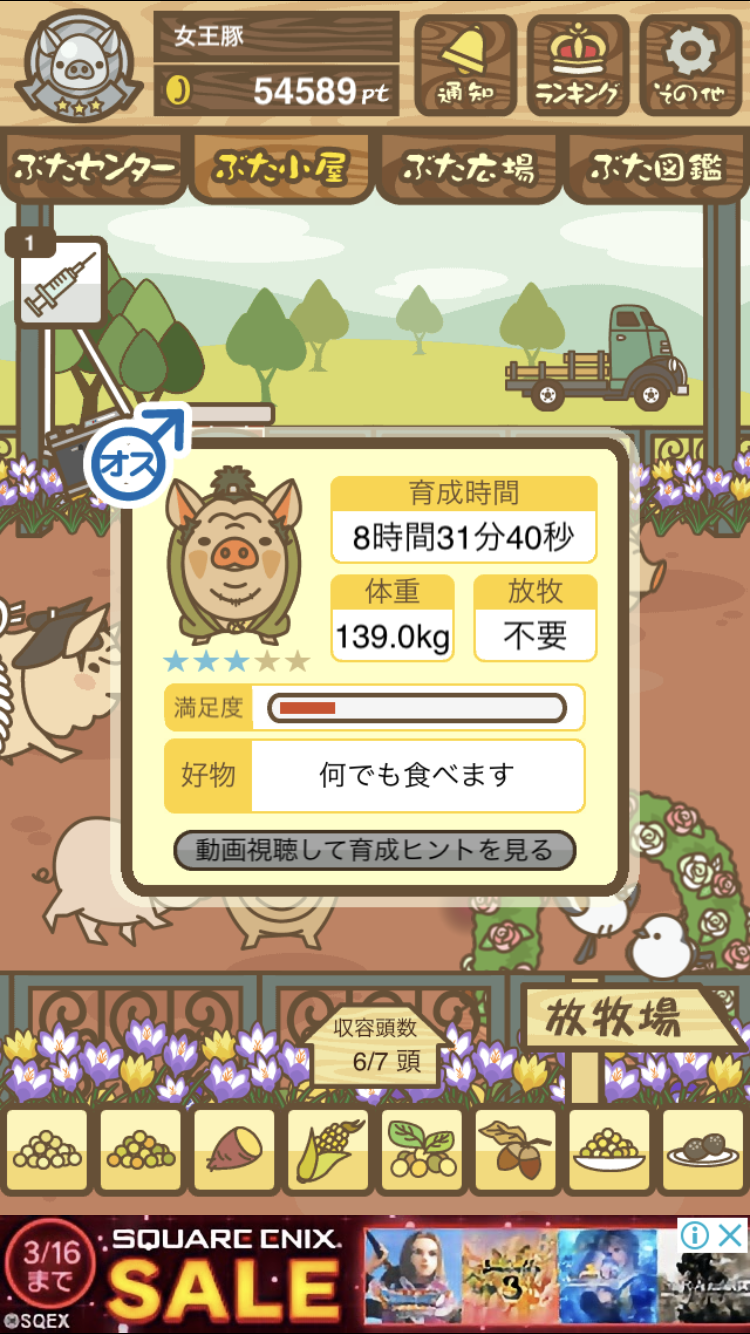Close the ad with the X icon
750x1334 pixels.
[732, 1235]
